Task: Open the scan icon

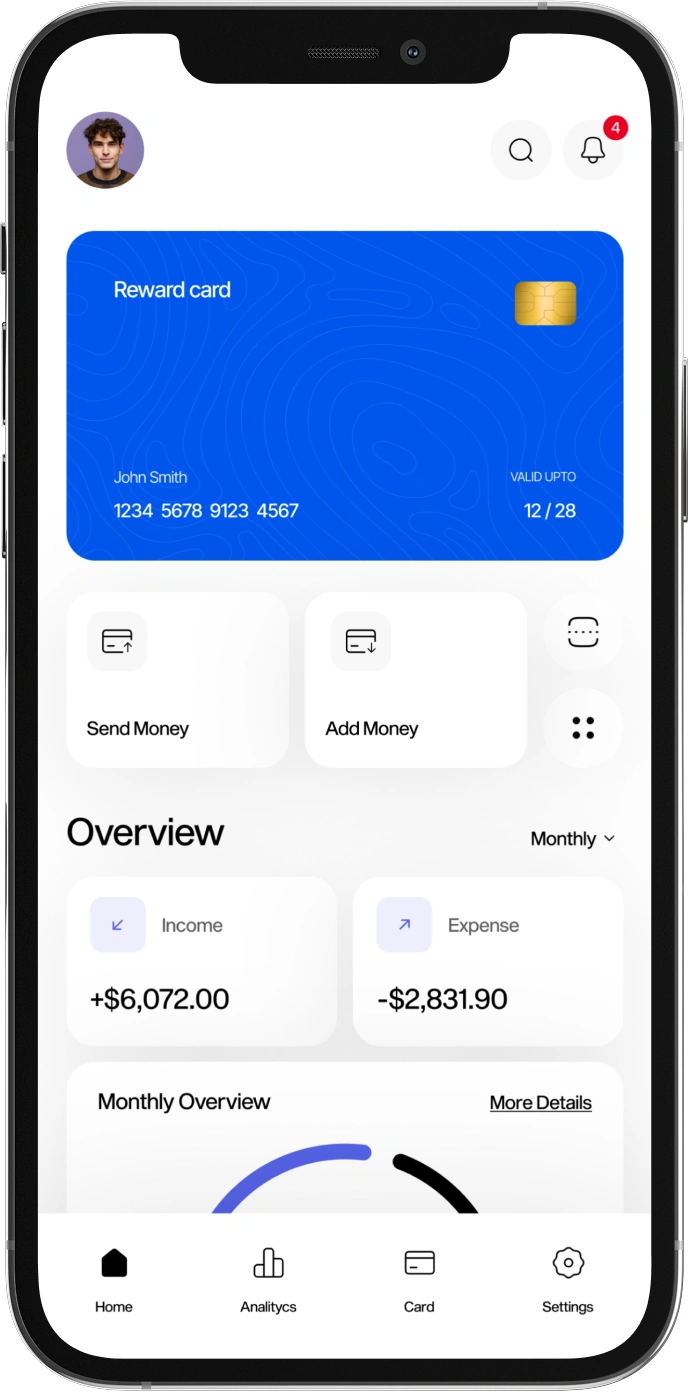Action: pos(583,632)
